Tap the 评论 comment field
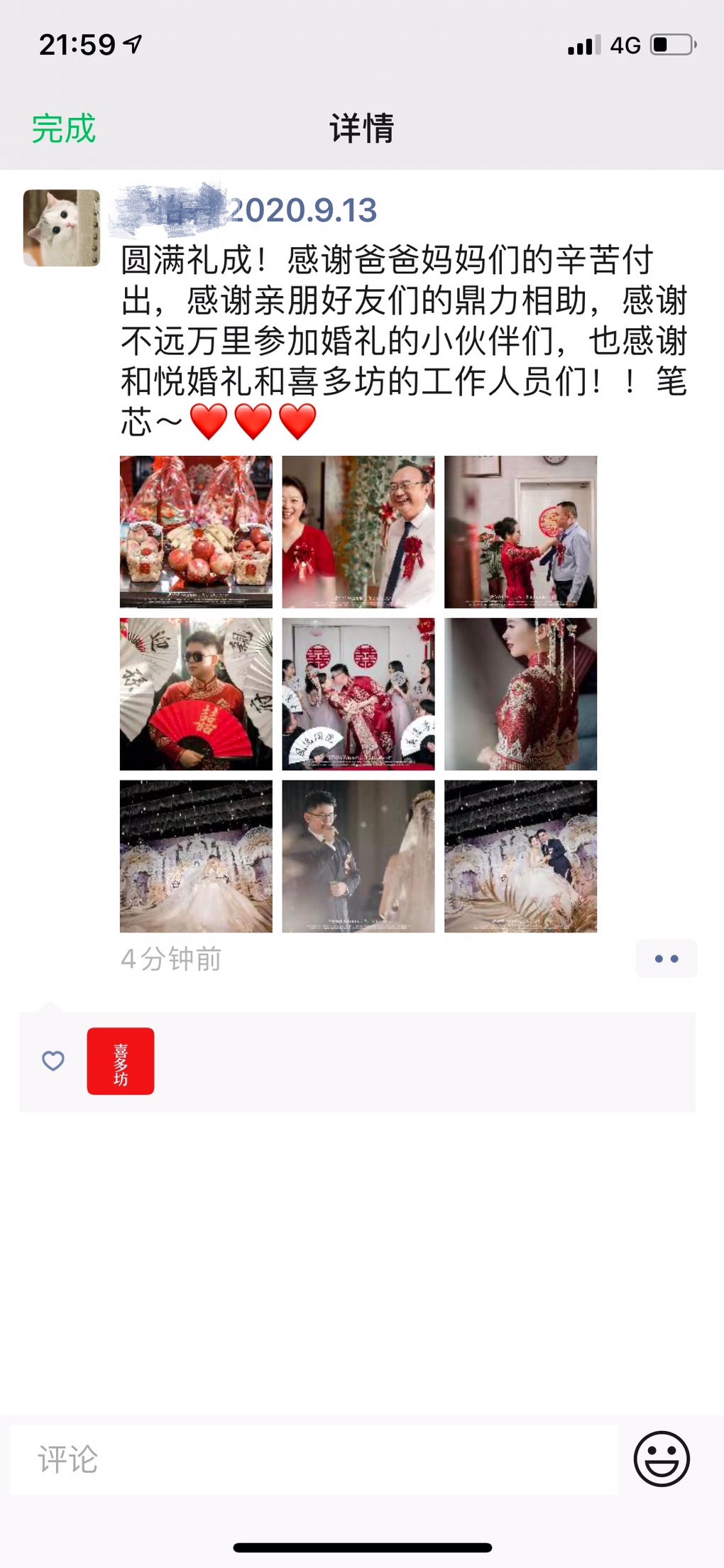The image size is (724, 1568). tap(312, 1459)
